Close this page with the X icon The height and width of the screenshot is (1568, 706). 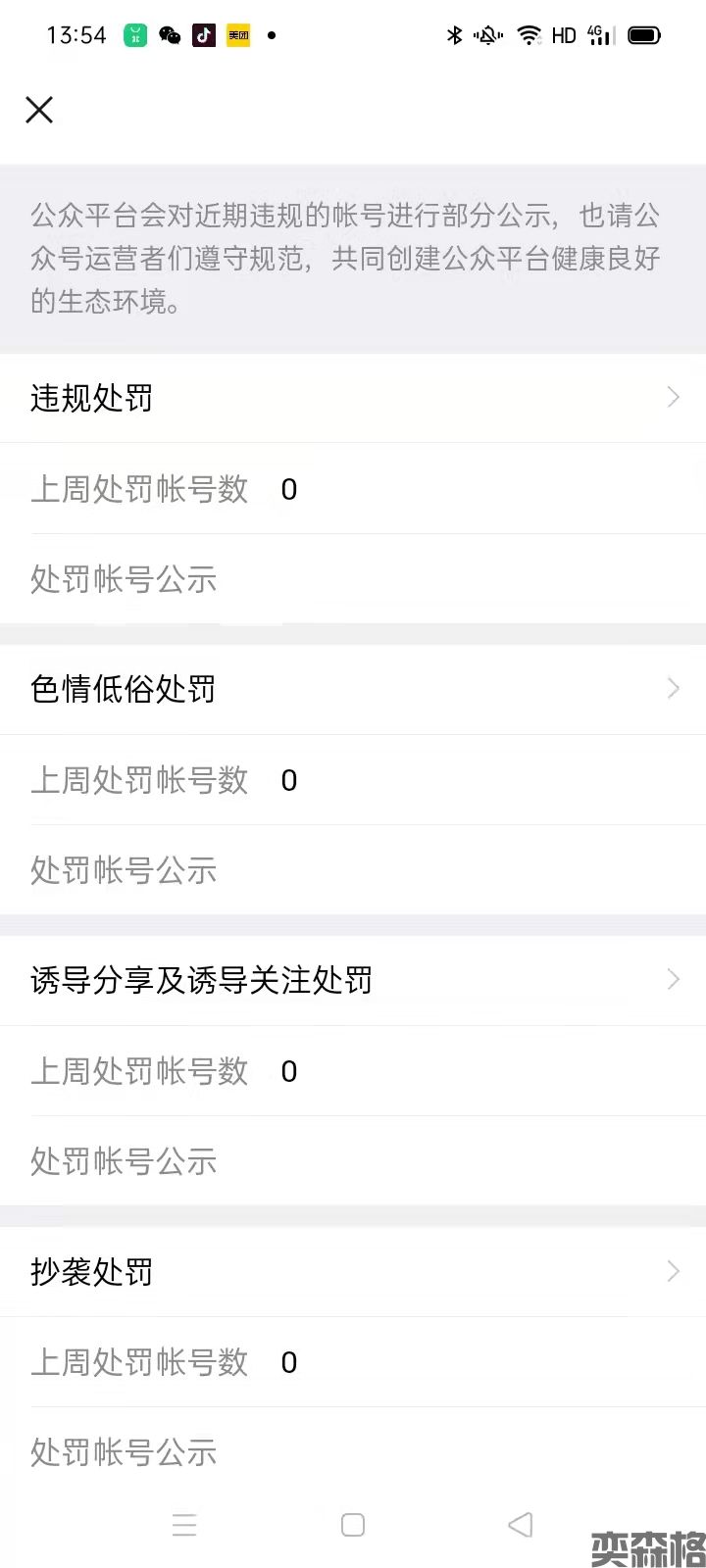pyautogui.click(x=39, y=110)
